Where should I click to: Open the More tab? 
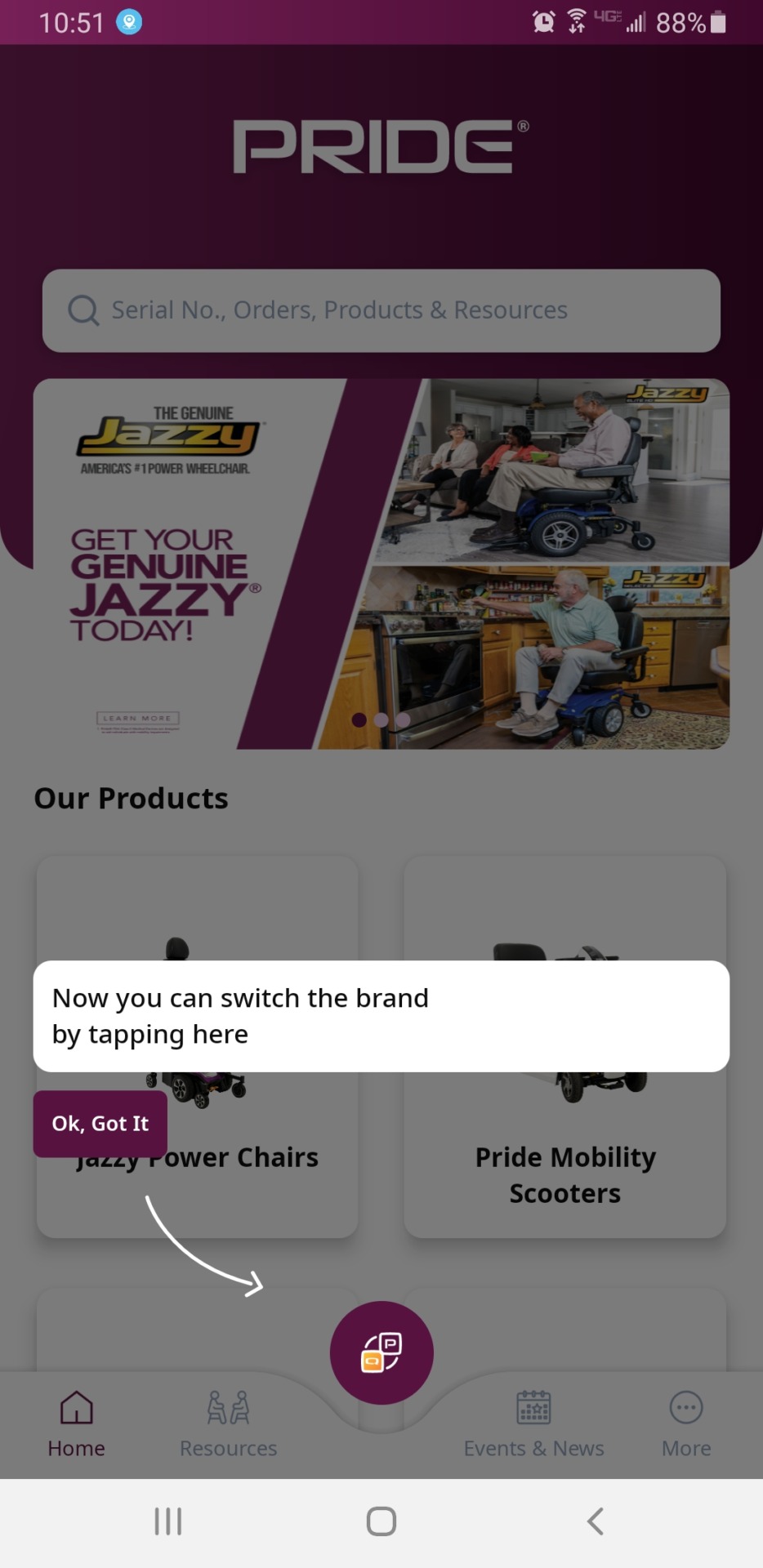[686, 1424]
